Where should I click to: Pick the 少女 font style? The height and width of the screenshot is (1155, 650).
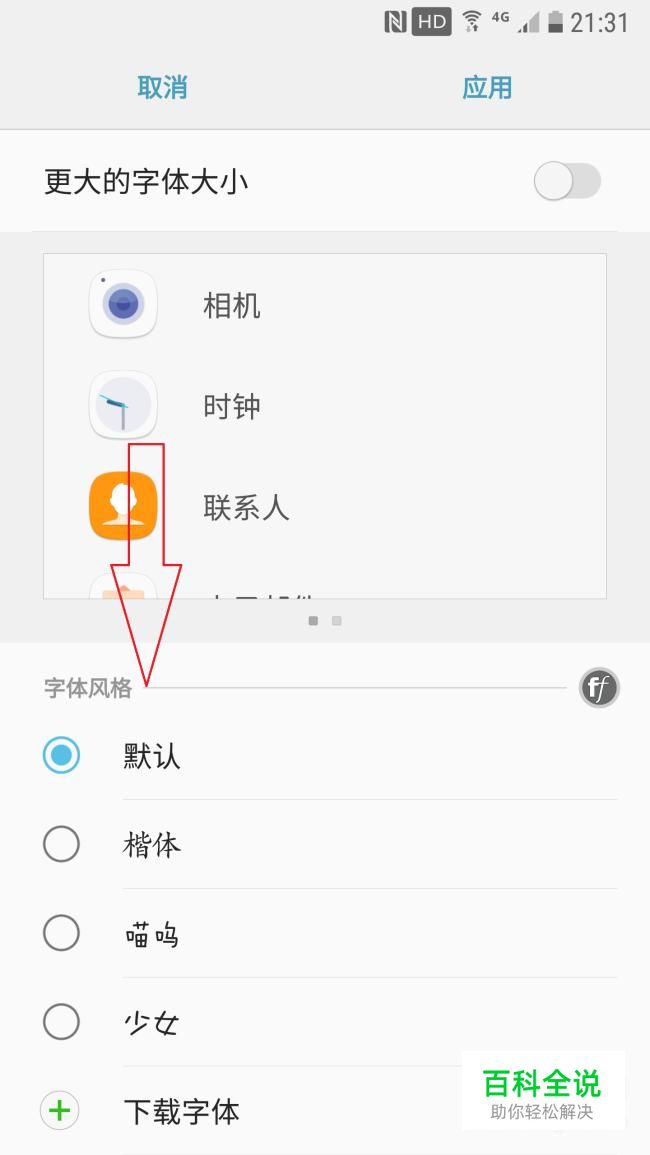(324, 1022)
